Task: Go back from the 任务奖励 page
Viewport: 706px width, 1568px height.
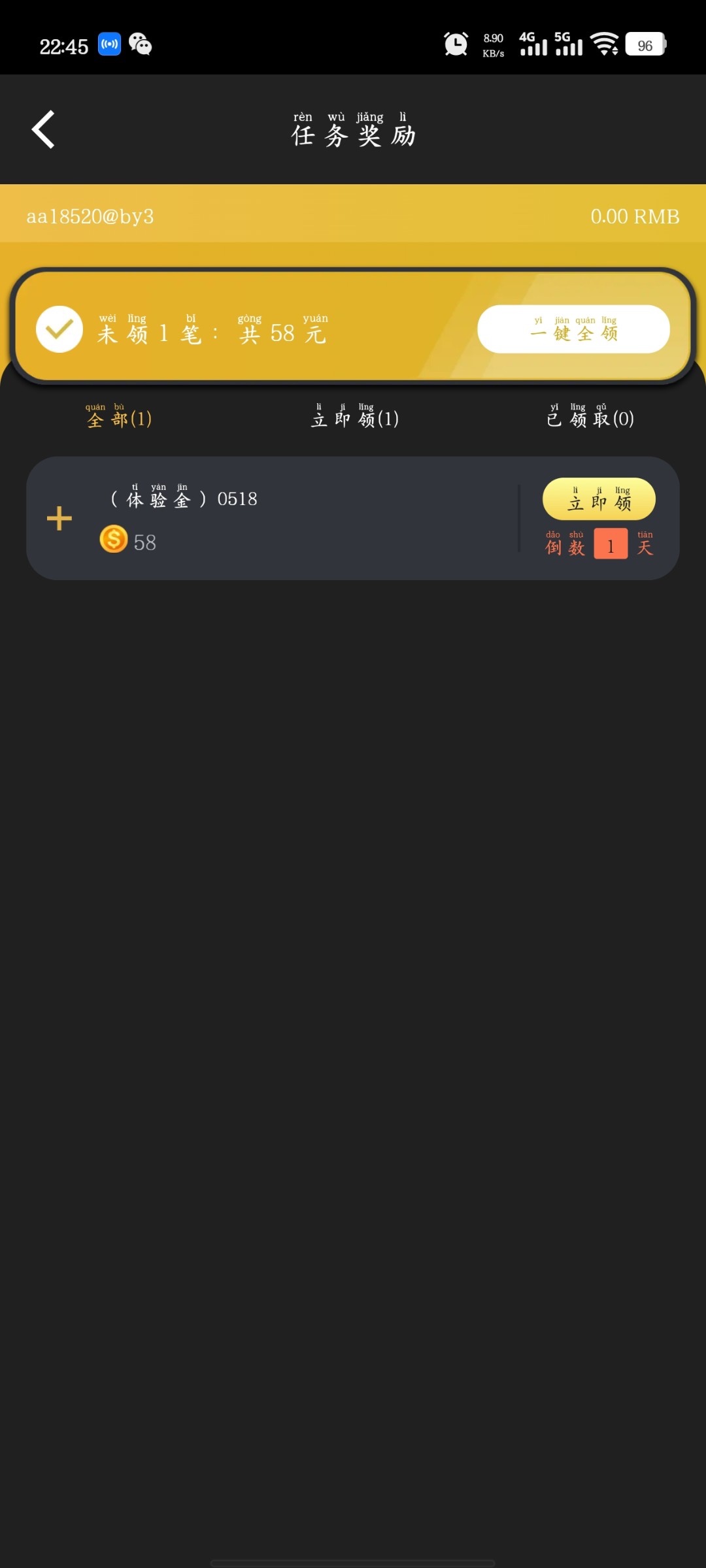Action: pyautogui.click(x=44, y=129)
